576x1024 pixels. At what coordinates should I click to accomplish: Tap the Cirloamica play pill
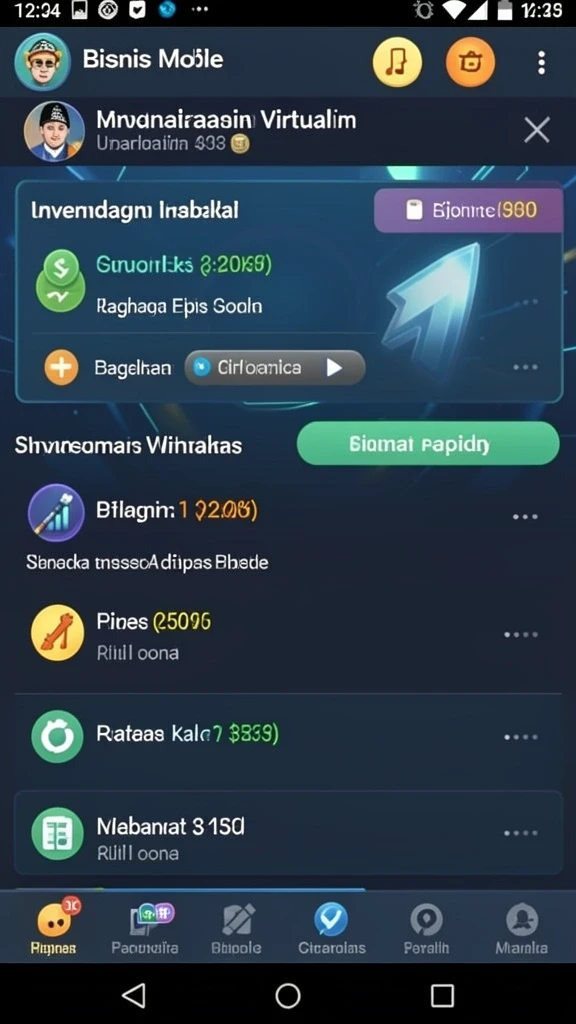pos(275,368)
